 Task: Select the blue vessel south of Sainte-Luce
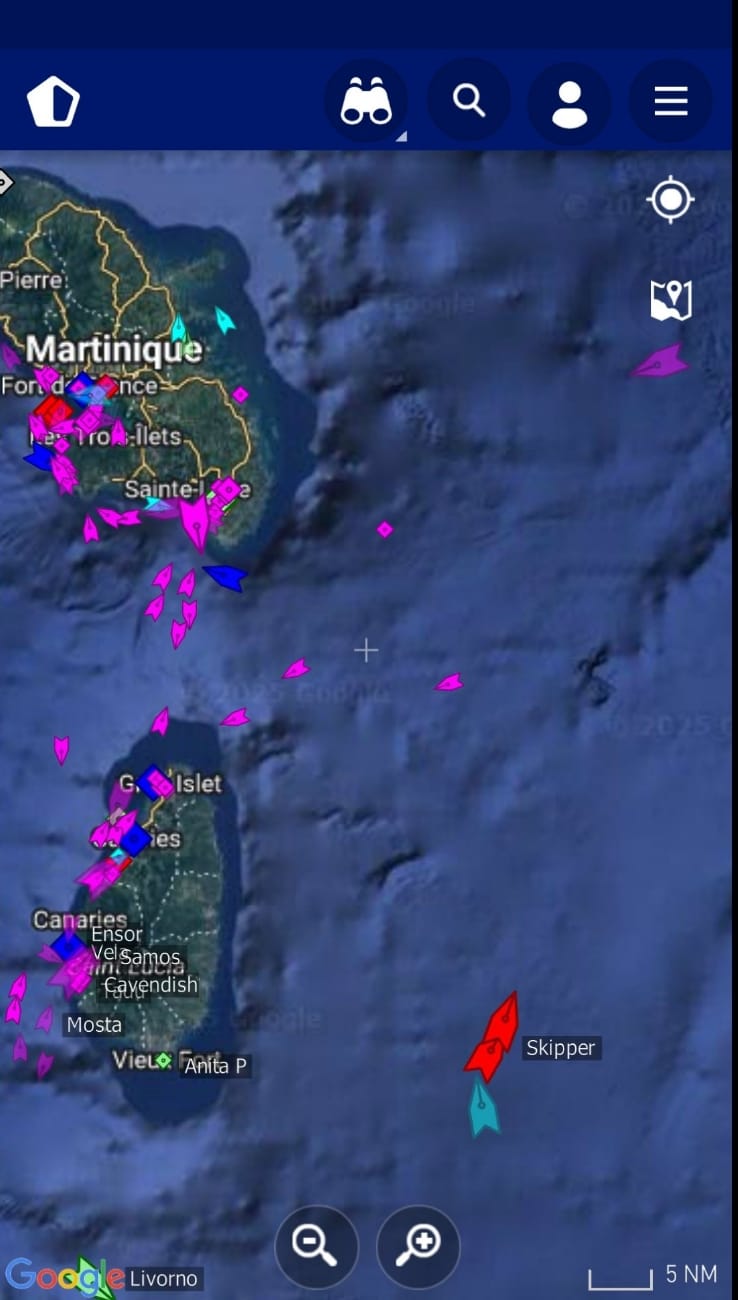(x=225, y=577)
